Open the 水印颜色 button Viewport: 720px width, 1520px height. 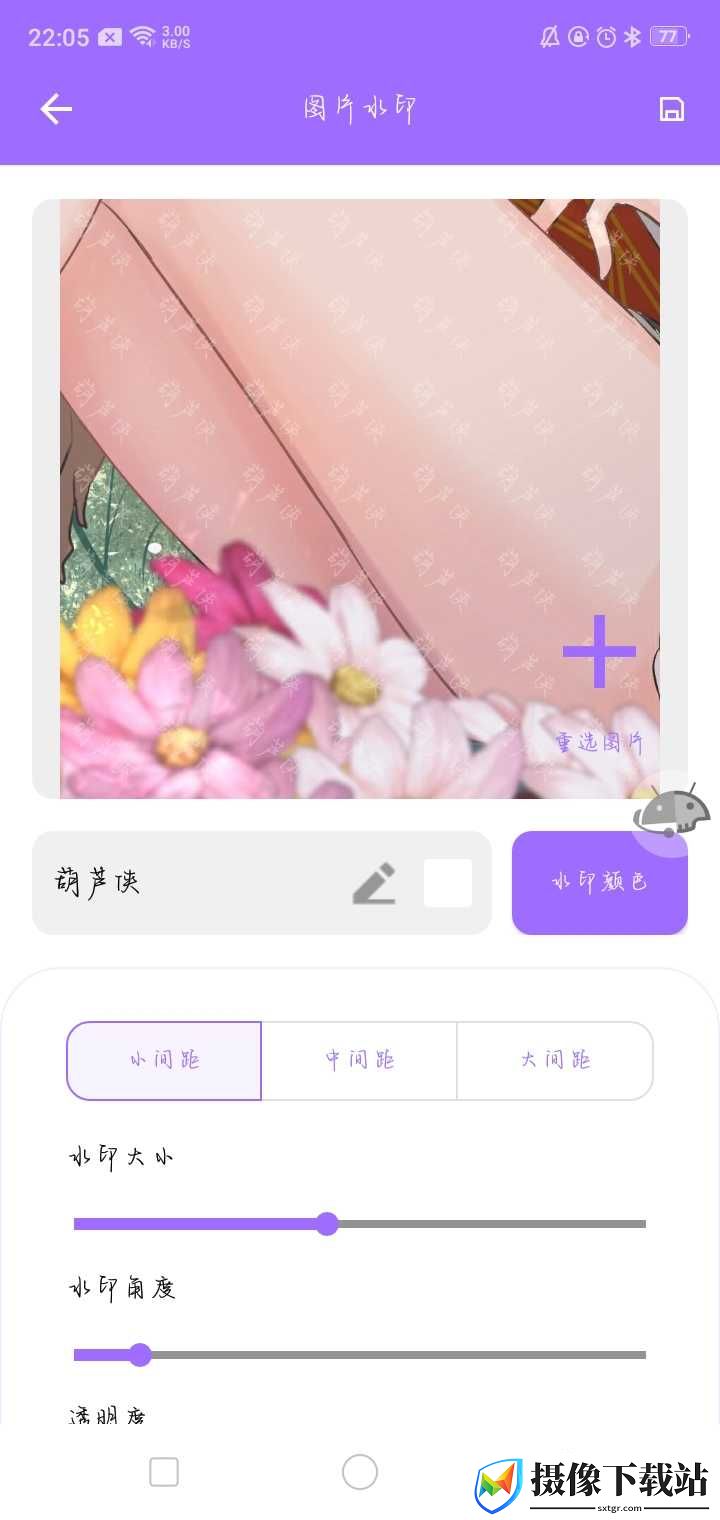tap(600, 883)
